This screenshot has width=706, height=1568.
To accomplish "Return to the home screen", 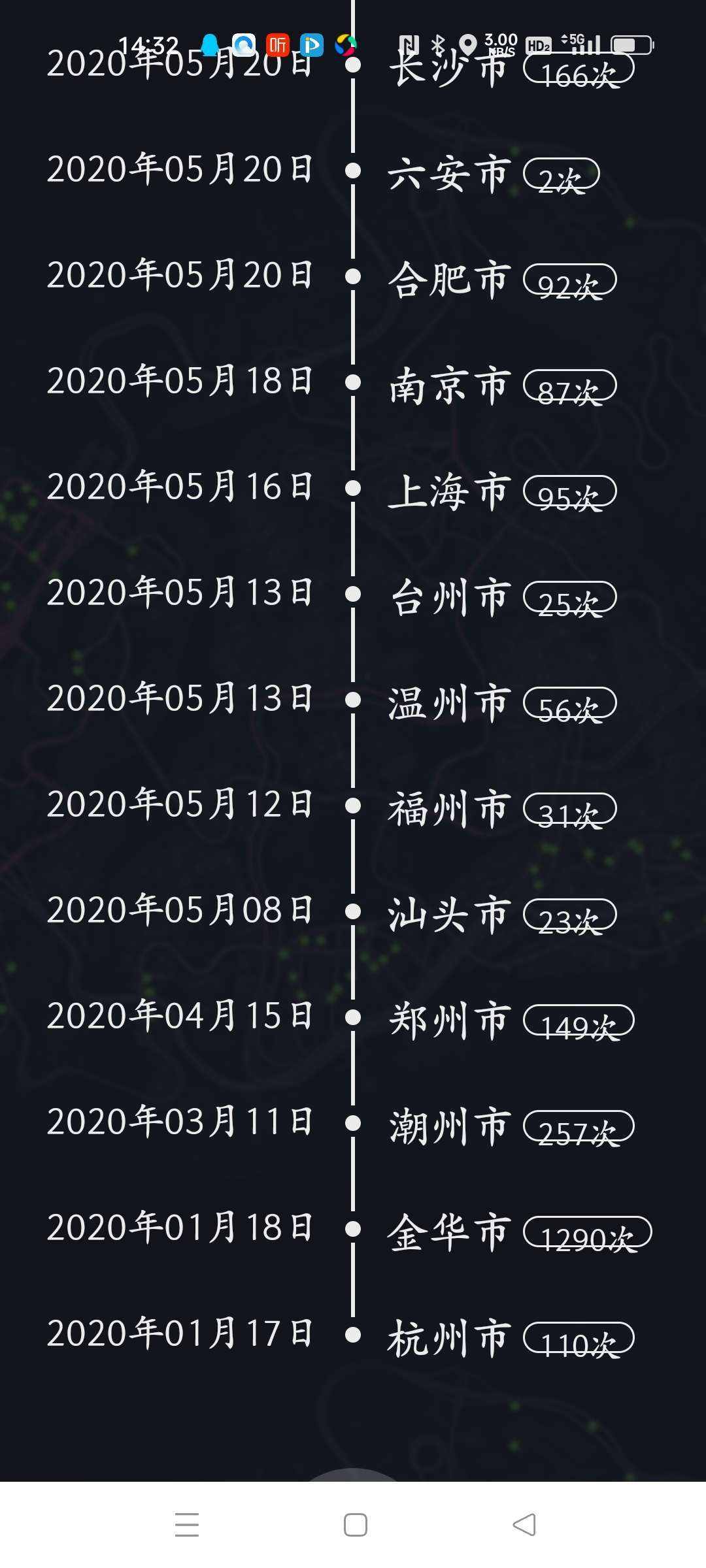I will pyautogui.click(x=355, y=1525).
